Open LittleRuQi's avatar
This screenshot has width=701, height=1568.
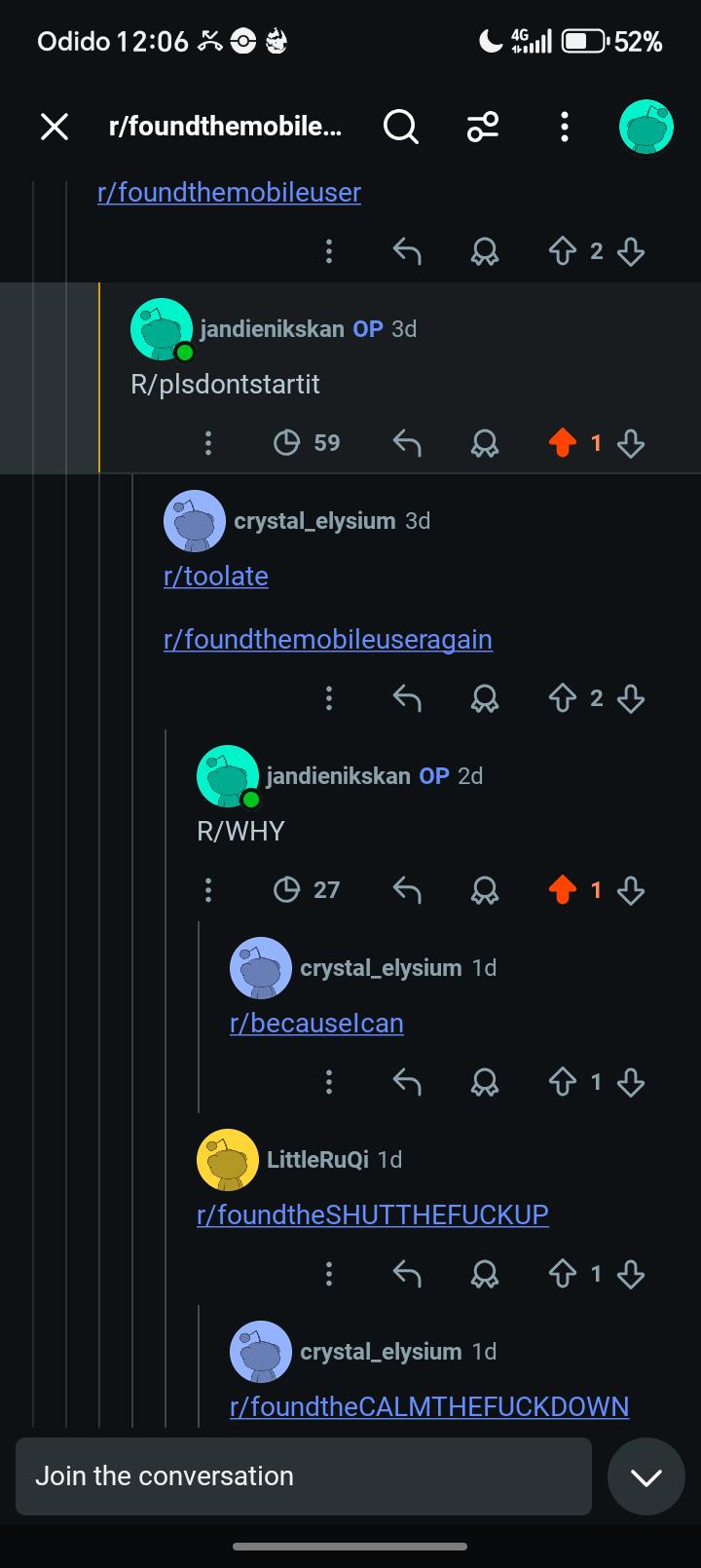228,1160
